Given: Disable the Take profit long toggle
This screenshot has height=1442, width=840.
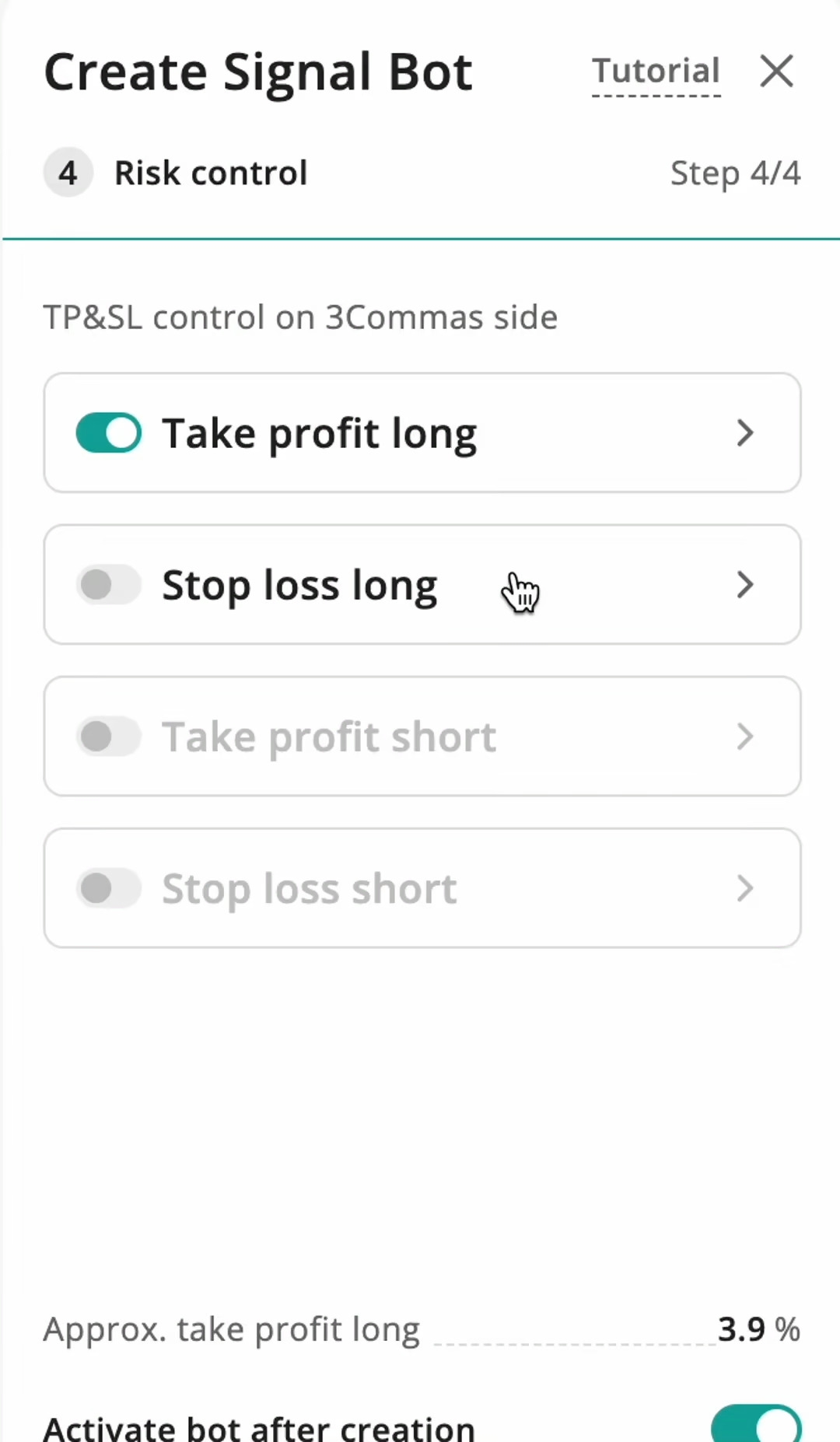Looking at the screenshot, I should coord(108,432).
